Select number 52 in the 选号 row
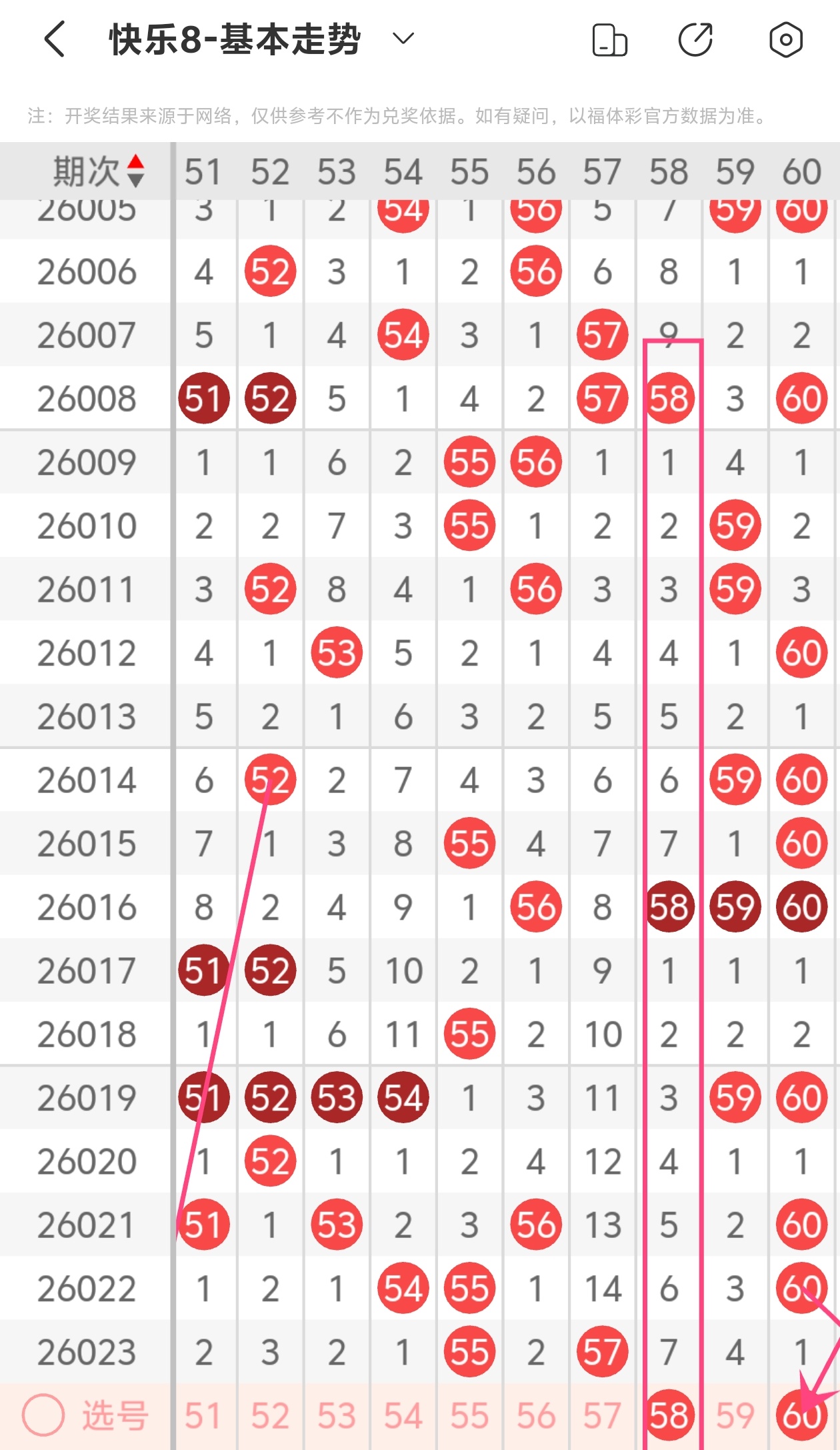The width and height of the screenshot is (840, 1450). 270,1415
